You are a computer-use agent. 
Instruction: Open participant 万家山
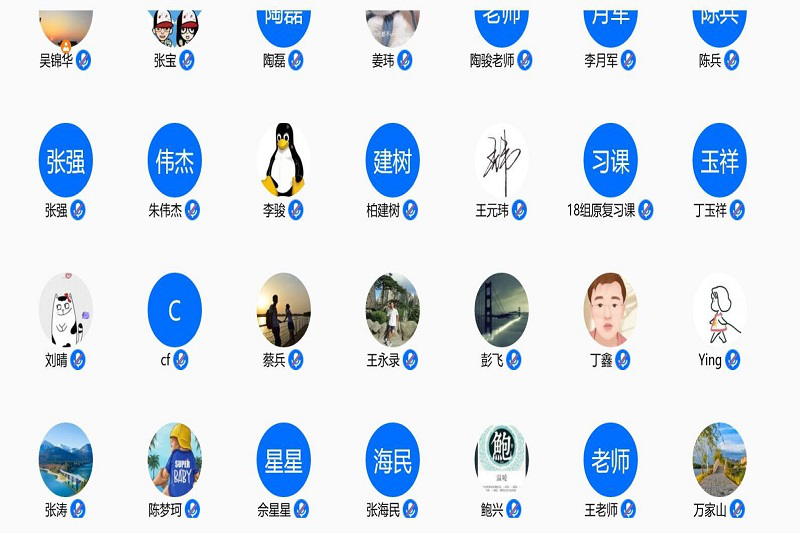pyautogui.click(x=719, y=460)
